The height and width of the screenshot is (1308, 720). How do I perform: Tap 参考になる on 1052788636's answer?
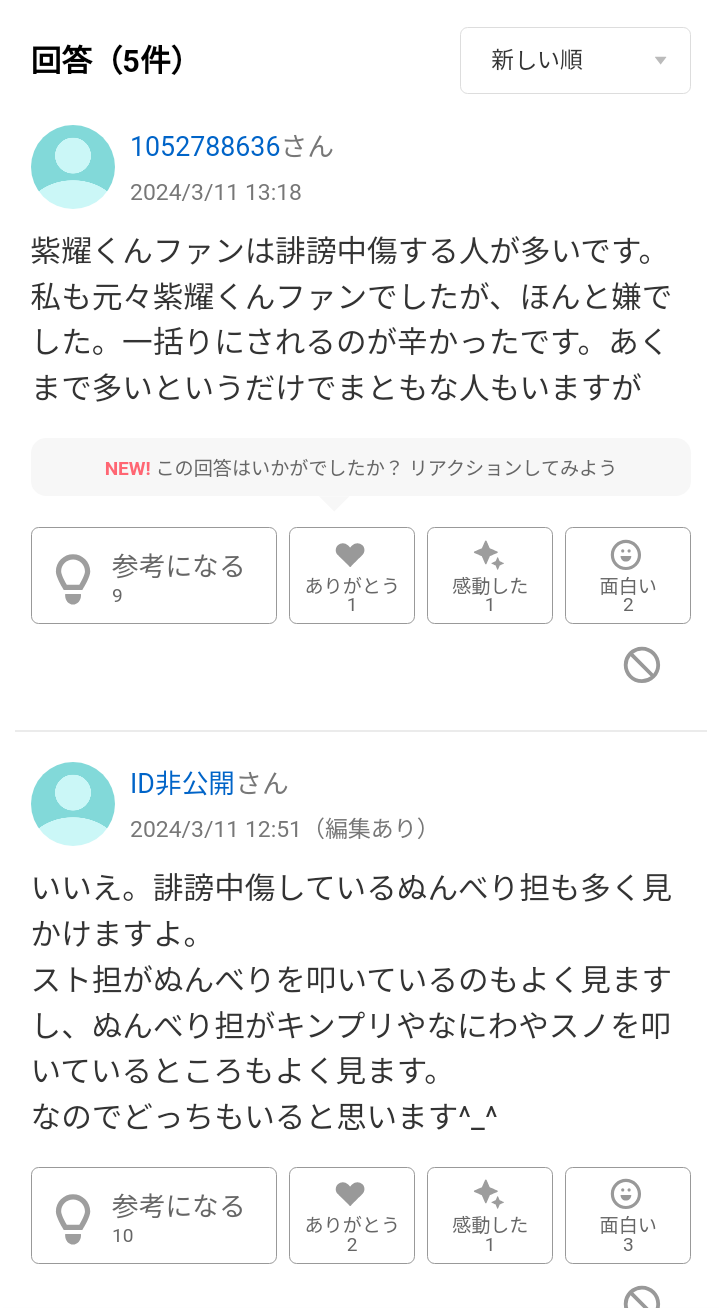pos(154,576)
